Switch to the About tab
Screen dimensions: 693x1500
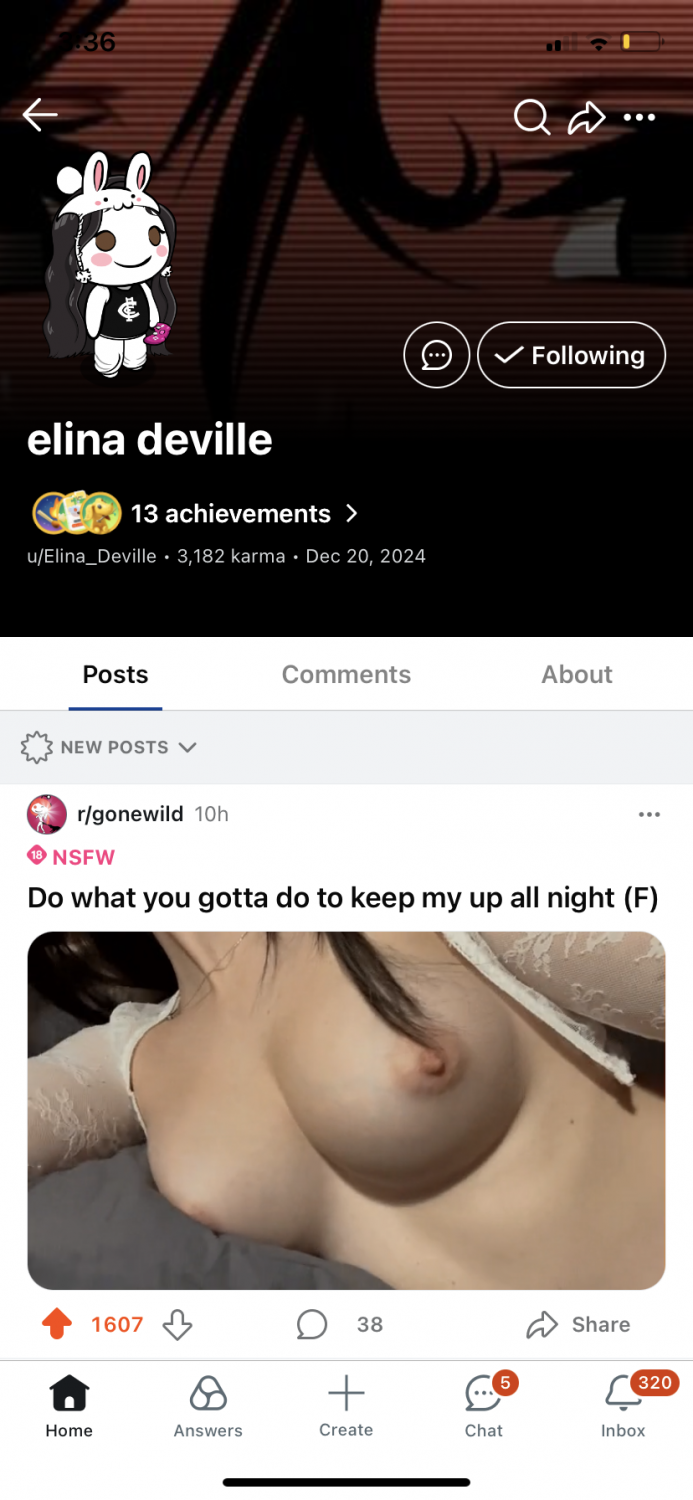(577, 674)
